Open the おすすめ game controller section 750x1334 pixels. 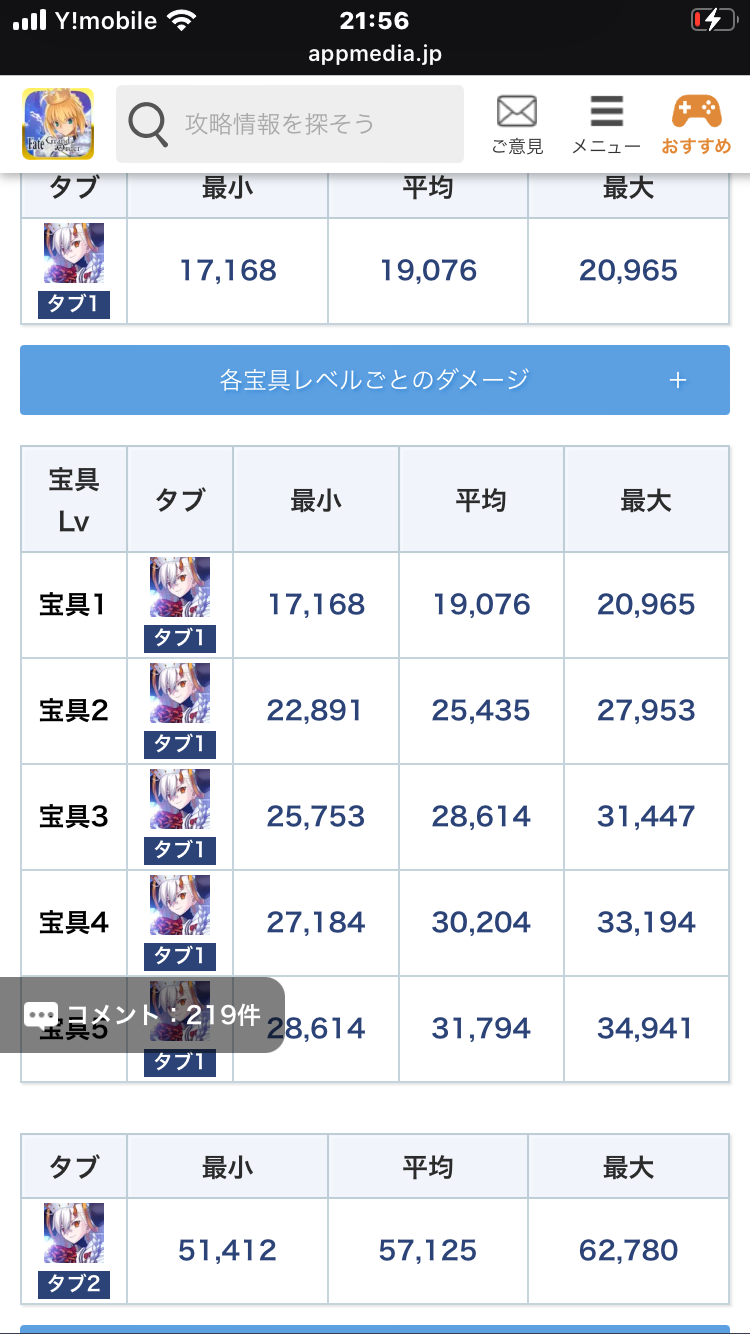pyautogui.click(x=696, y=124)
